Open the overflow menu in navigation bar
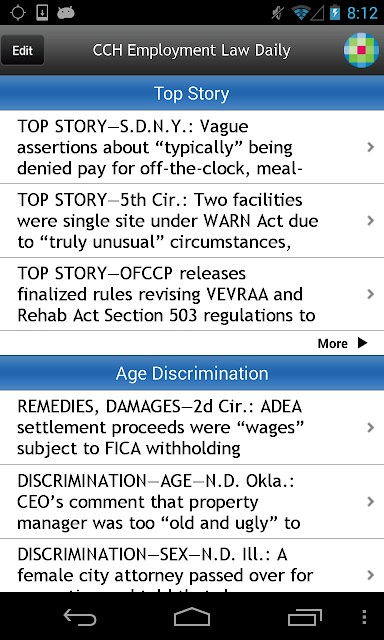 coord(364,617)
